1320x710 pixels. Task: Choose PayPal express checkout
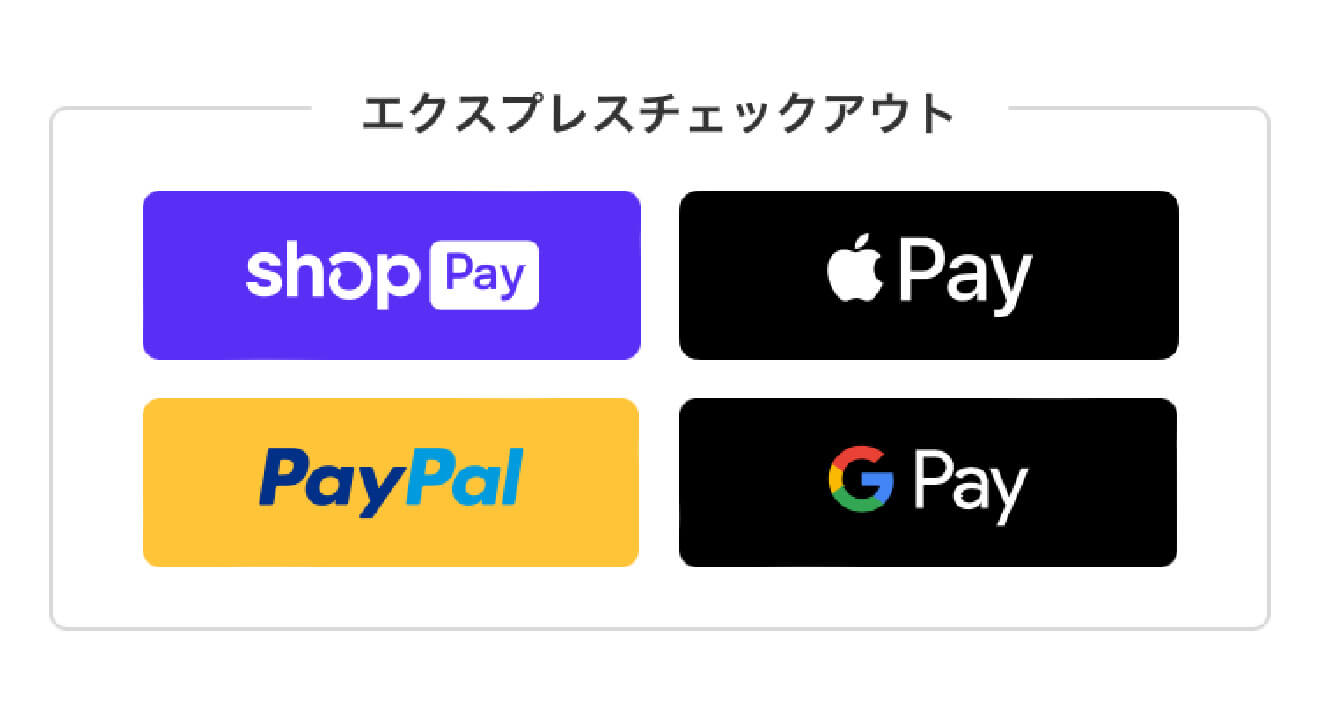coord(391,482)
